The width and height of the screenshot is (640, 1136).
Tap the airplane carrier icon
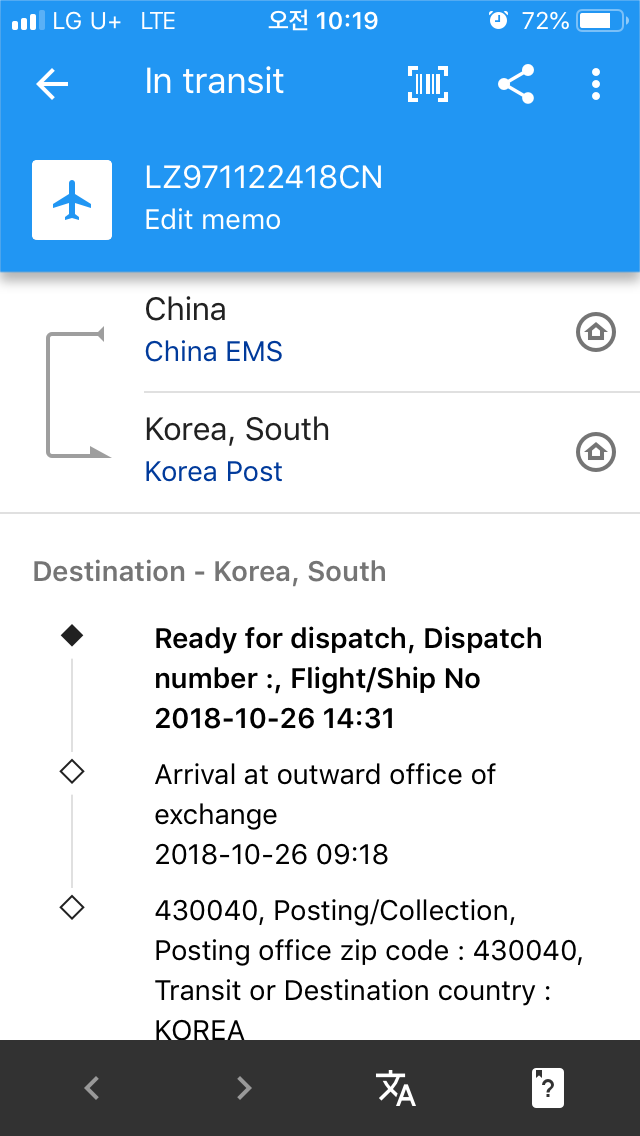point(72,200)
